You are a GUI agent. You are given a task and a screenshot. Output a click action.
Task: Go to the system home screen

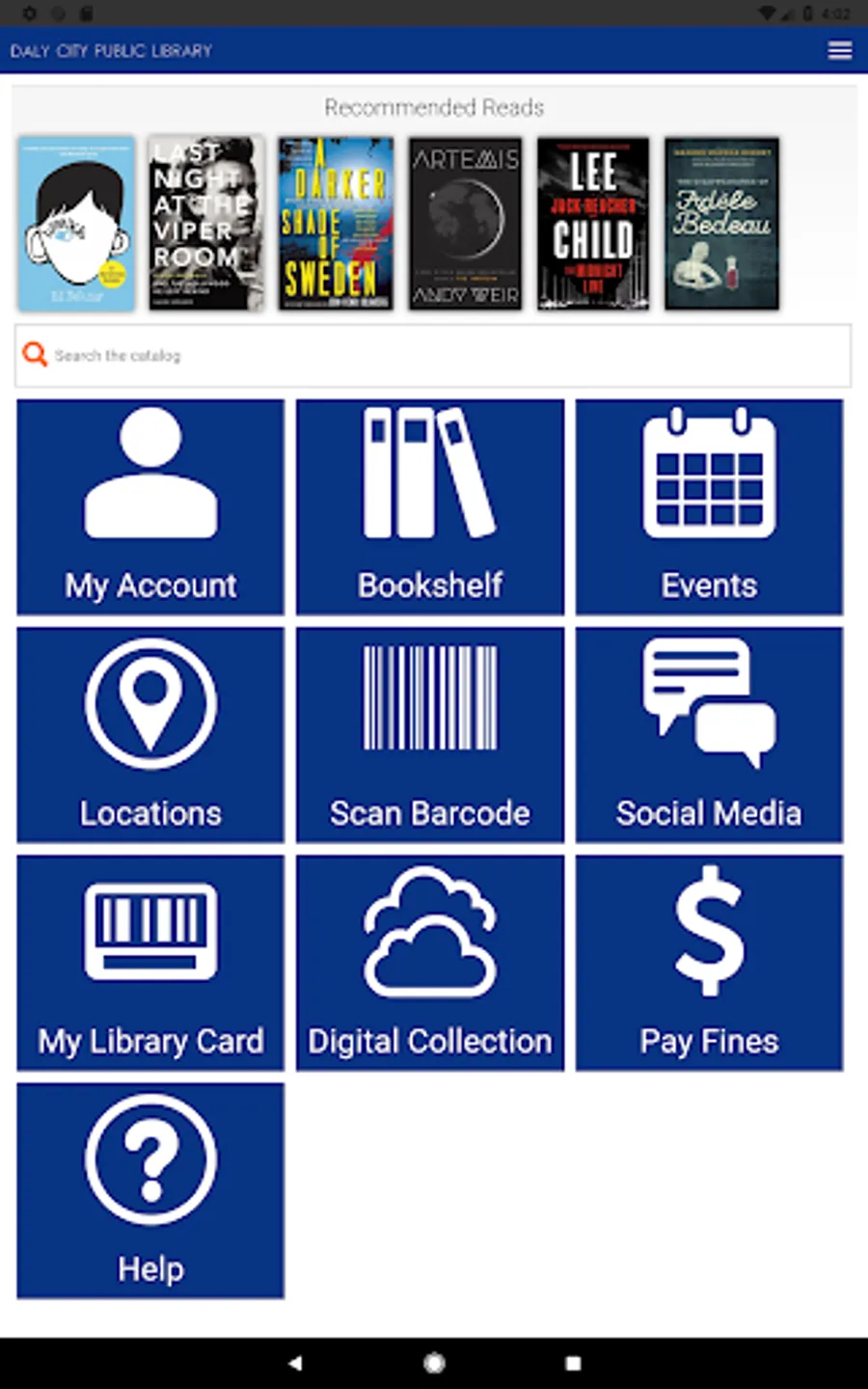(434, 1363)
